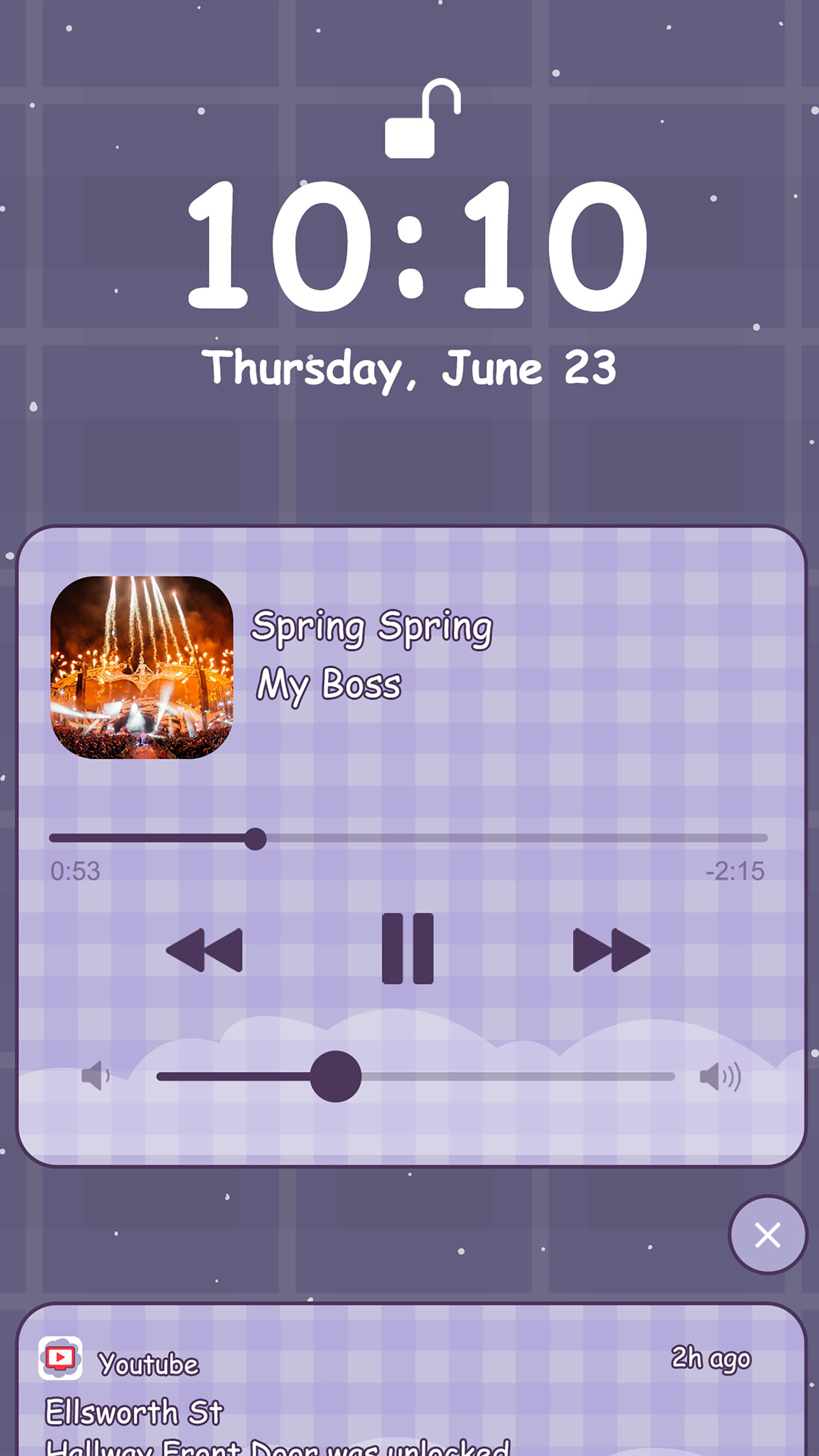
Task: Skip back to the previous track
Action: click(x=205, y=950)
